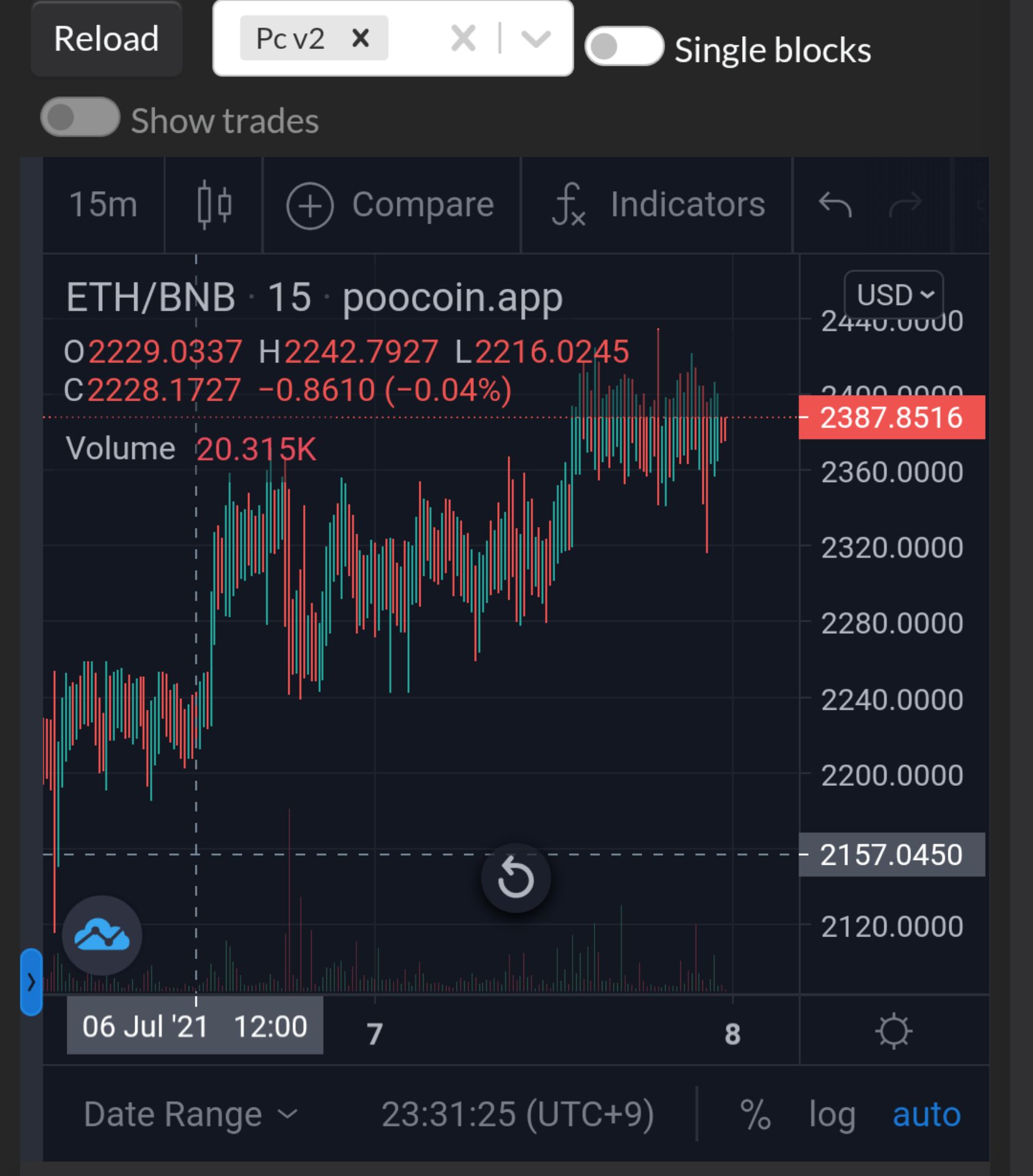Expand the exchange dropdown chevron

[x=536, y=39]
